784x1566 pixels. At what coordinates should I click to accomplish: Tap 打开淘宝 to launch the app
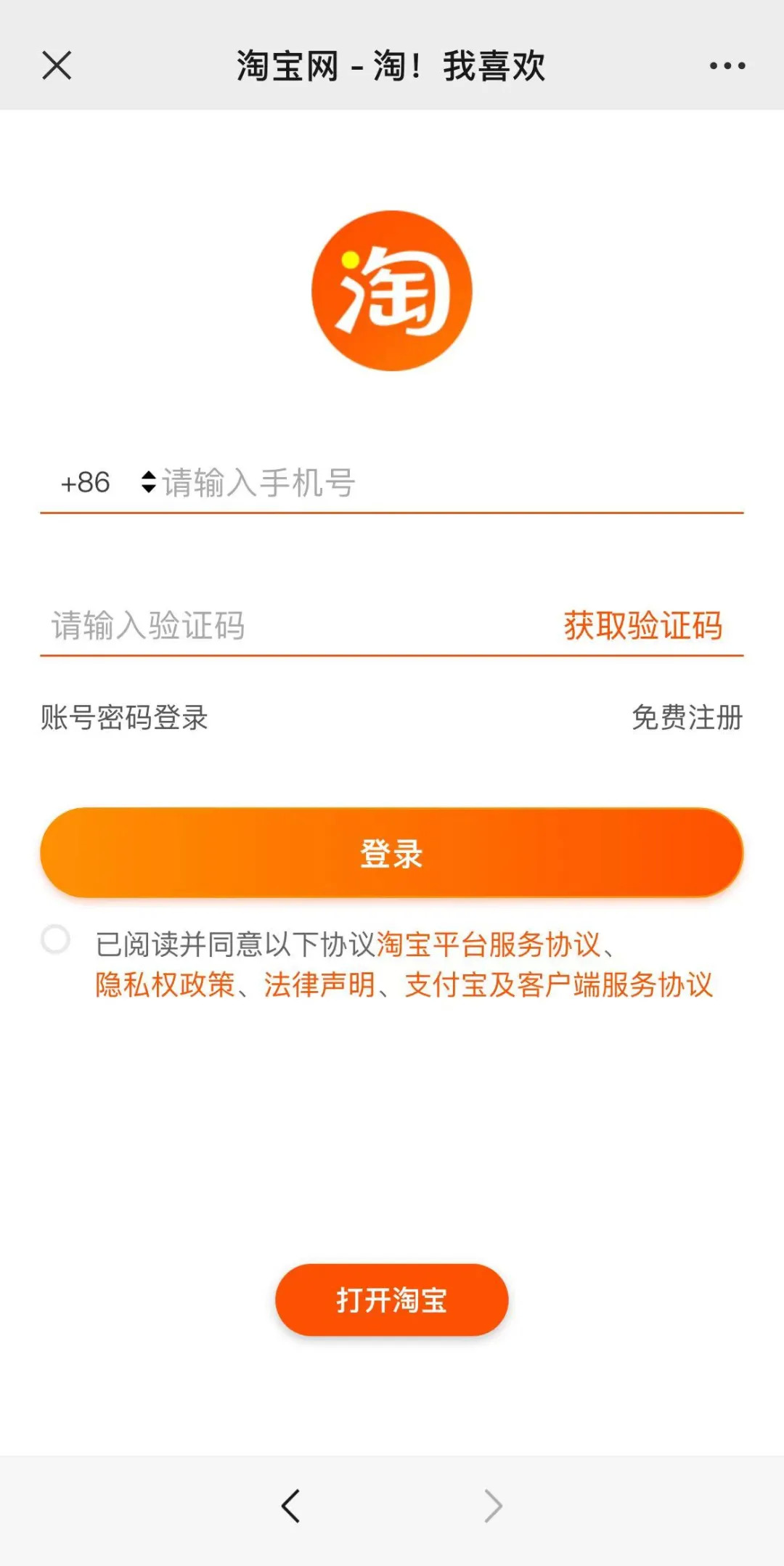click(x=391, y=1300)
